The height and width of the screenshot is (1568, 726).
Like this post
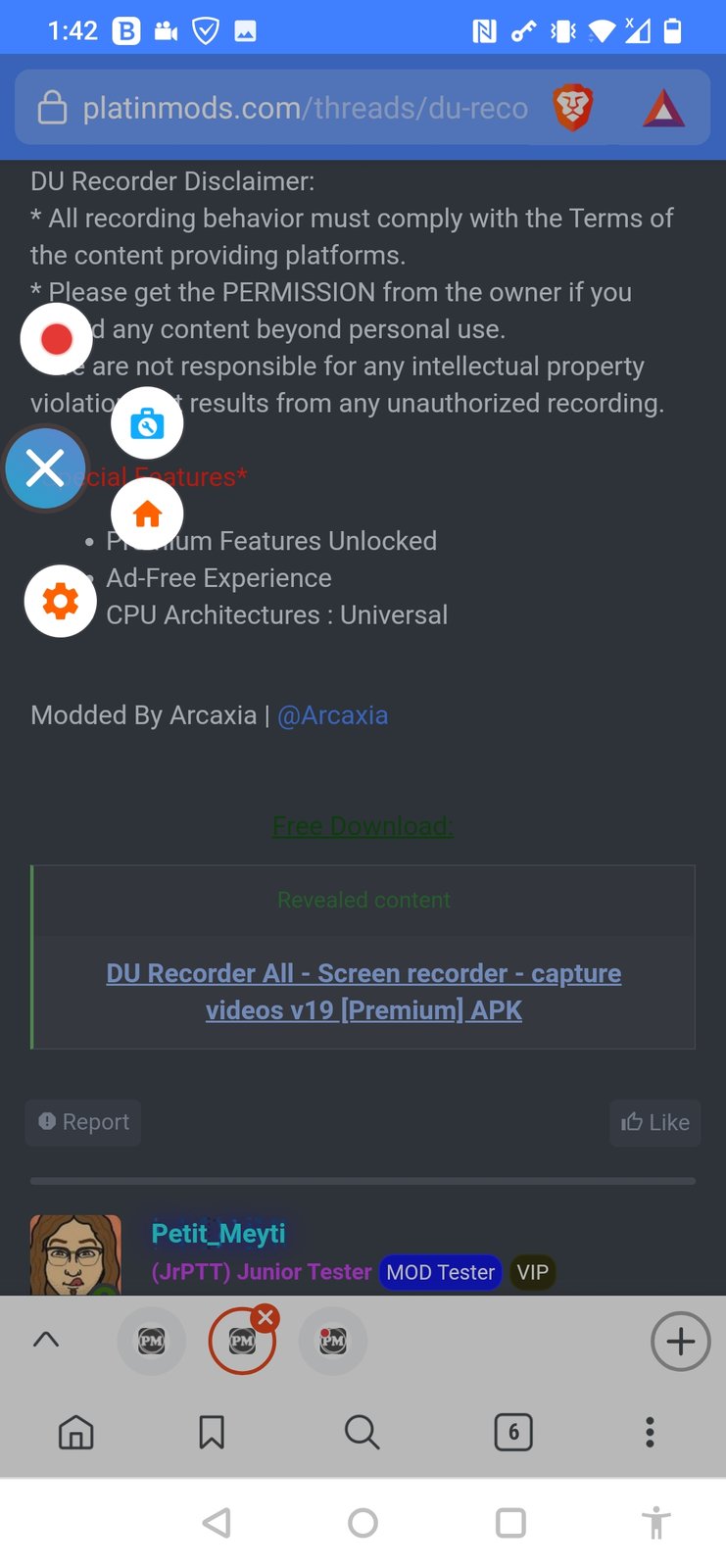(x=655, y=1122)
